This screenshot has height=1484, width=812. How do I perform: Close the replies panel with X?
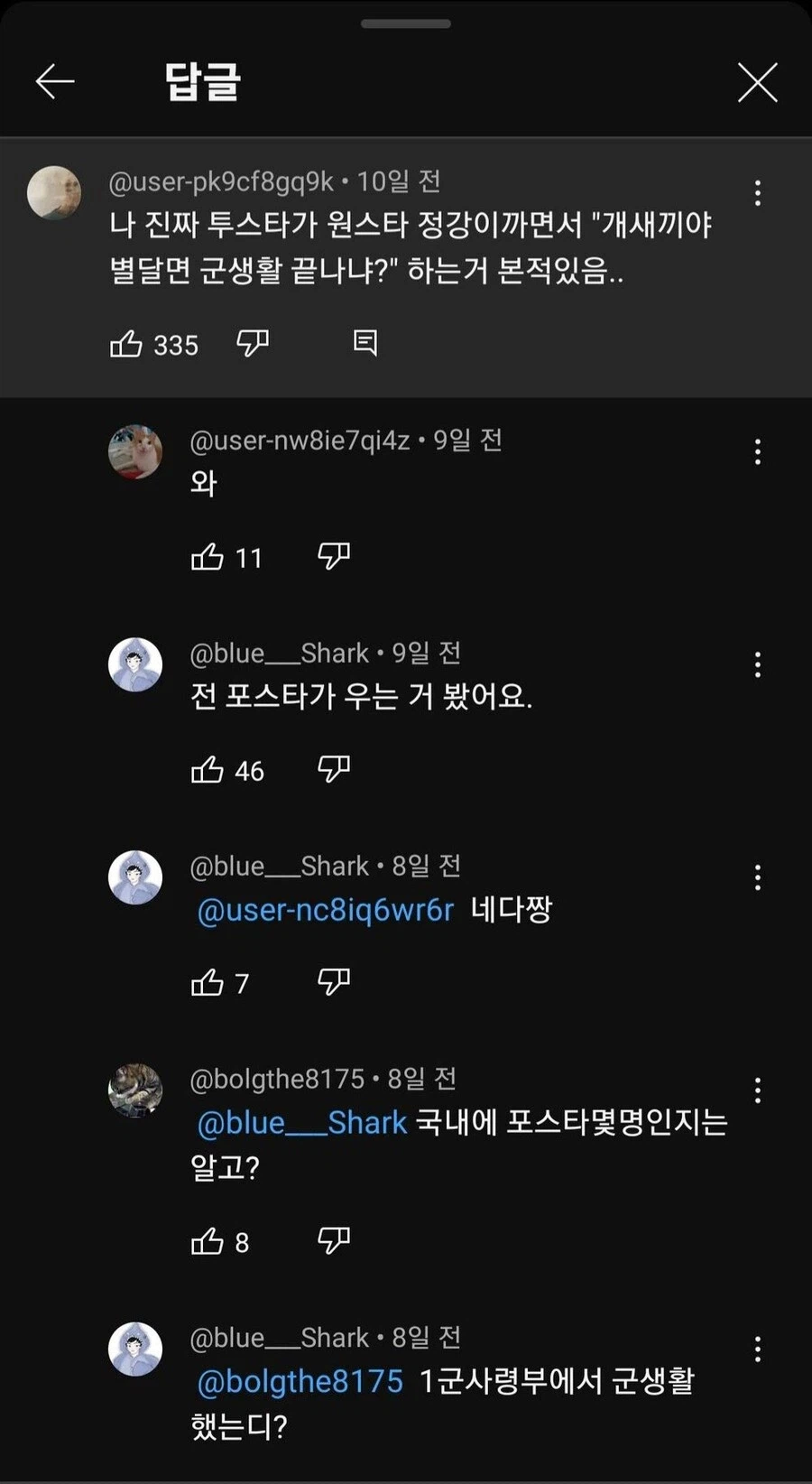pyautogui.click(x=757, y=83)
